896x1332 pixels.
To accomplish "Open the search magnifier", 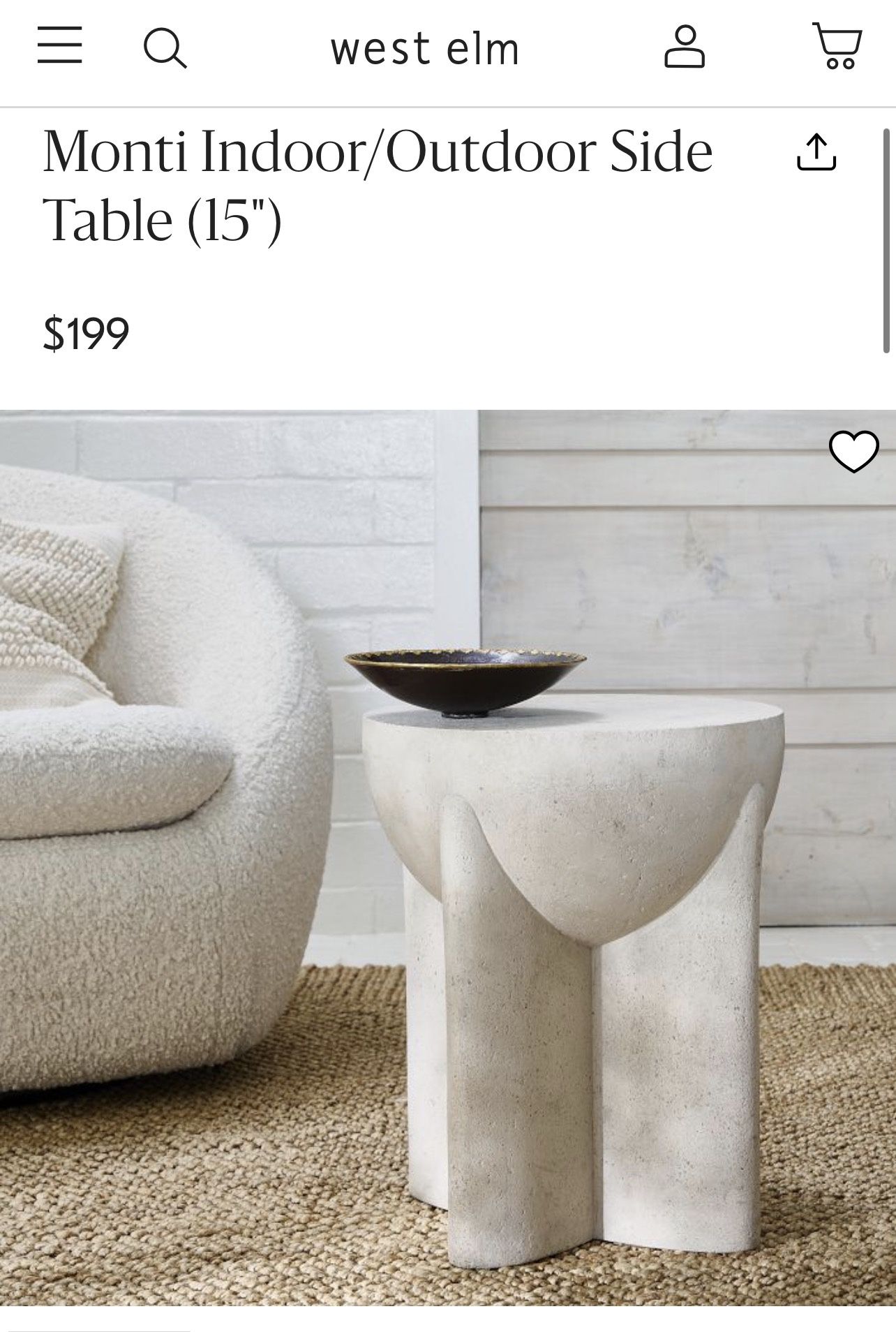I will [x=165, y=47].
